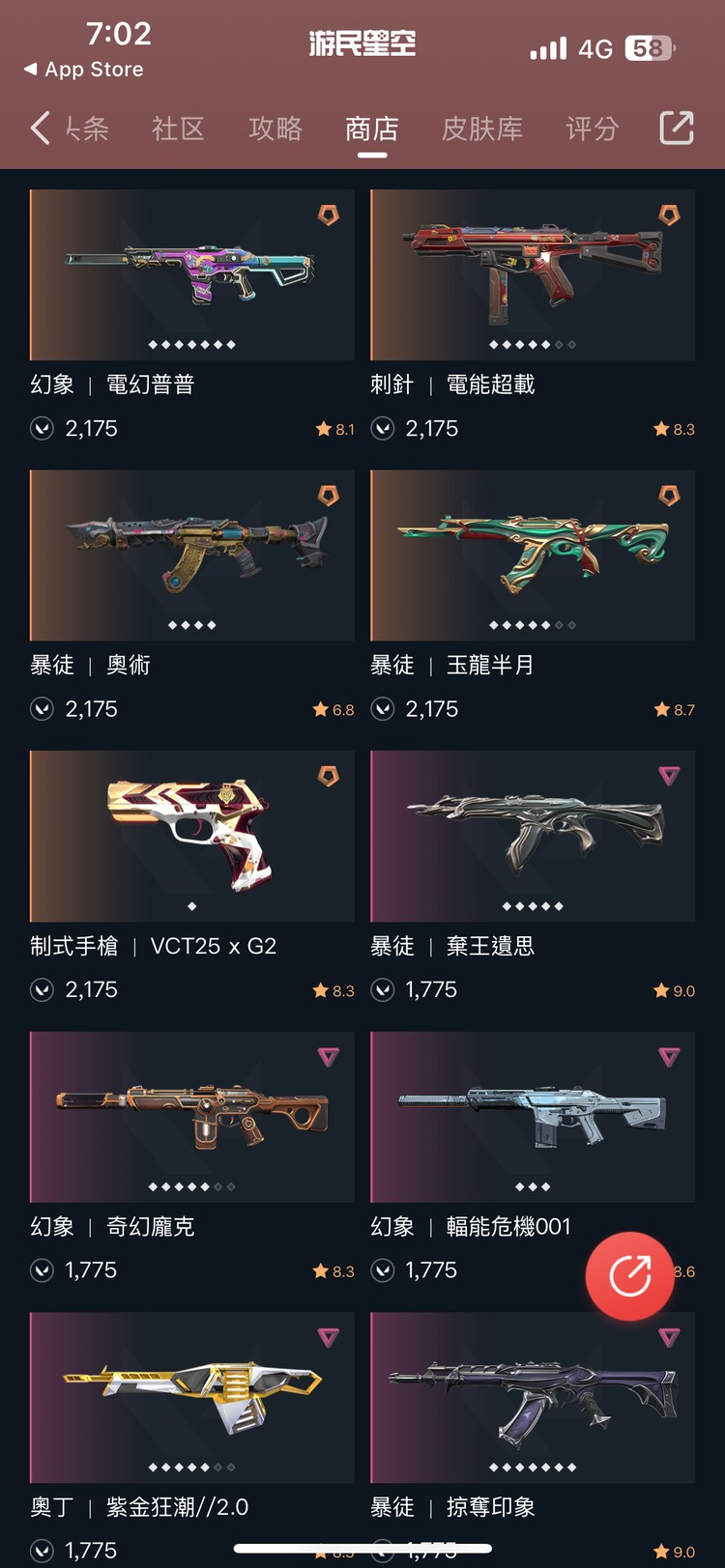The height and width of the screenshot is (1568, 725).
Task: Open the 制式手槍 VCT25 x G2 card
Action: [192, 837]
